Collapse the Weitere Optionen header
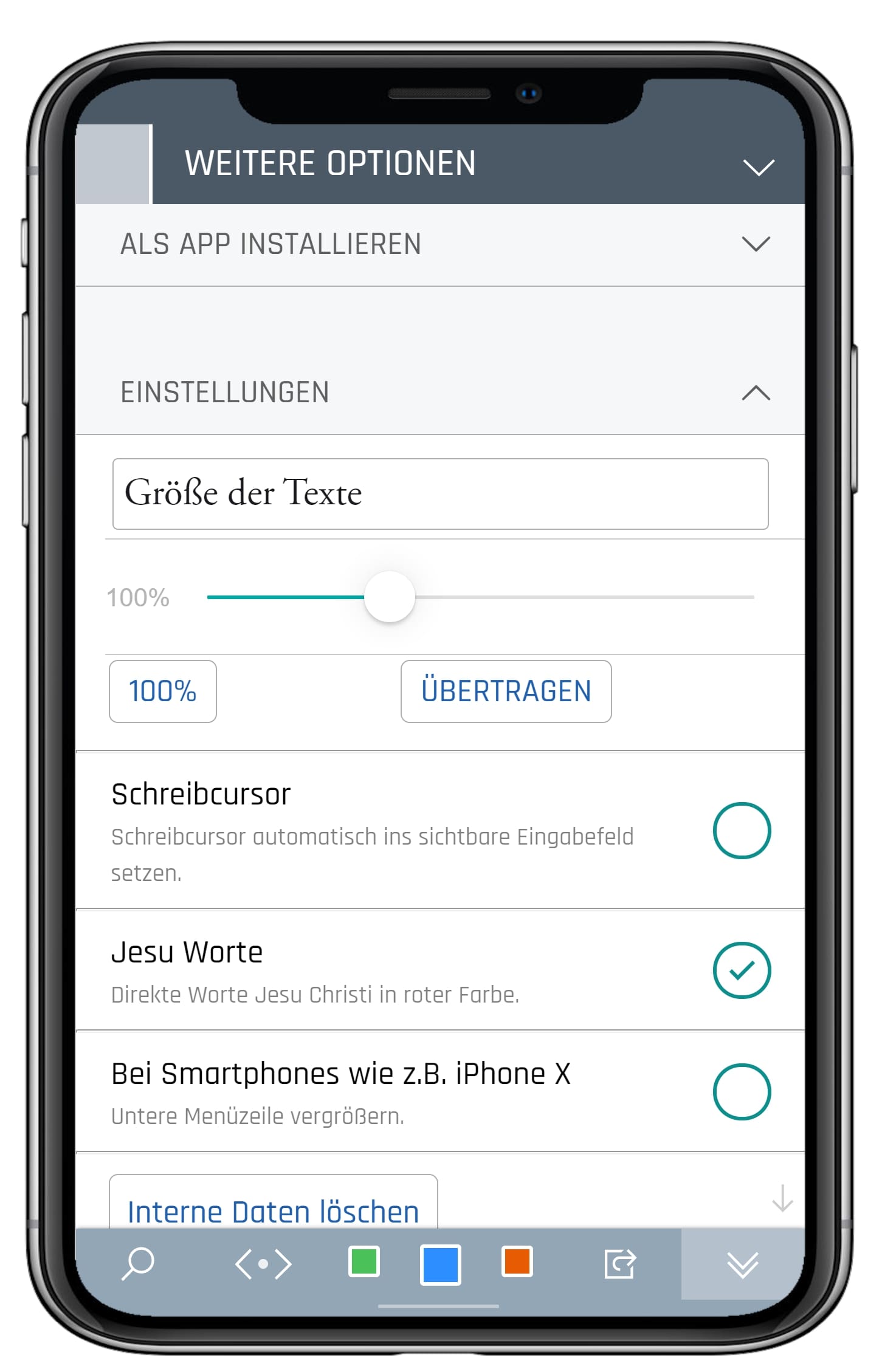The width and height of the screenshot is (882, 1372). (758, 166)
